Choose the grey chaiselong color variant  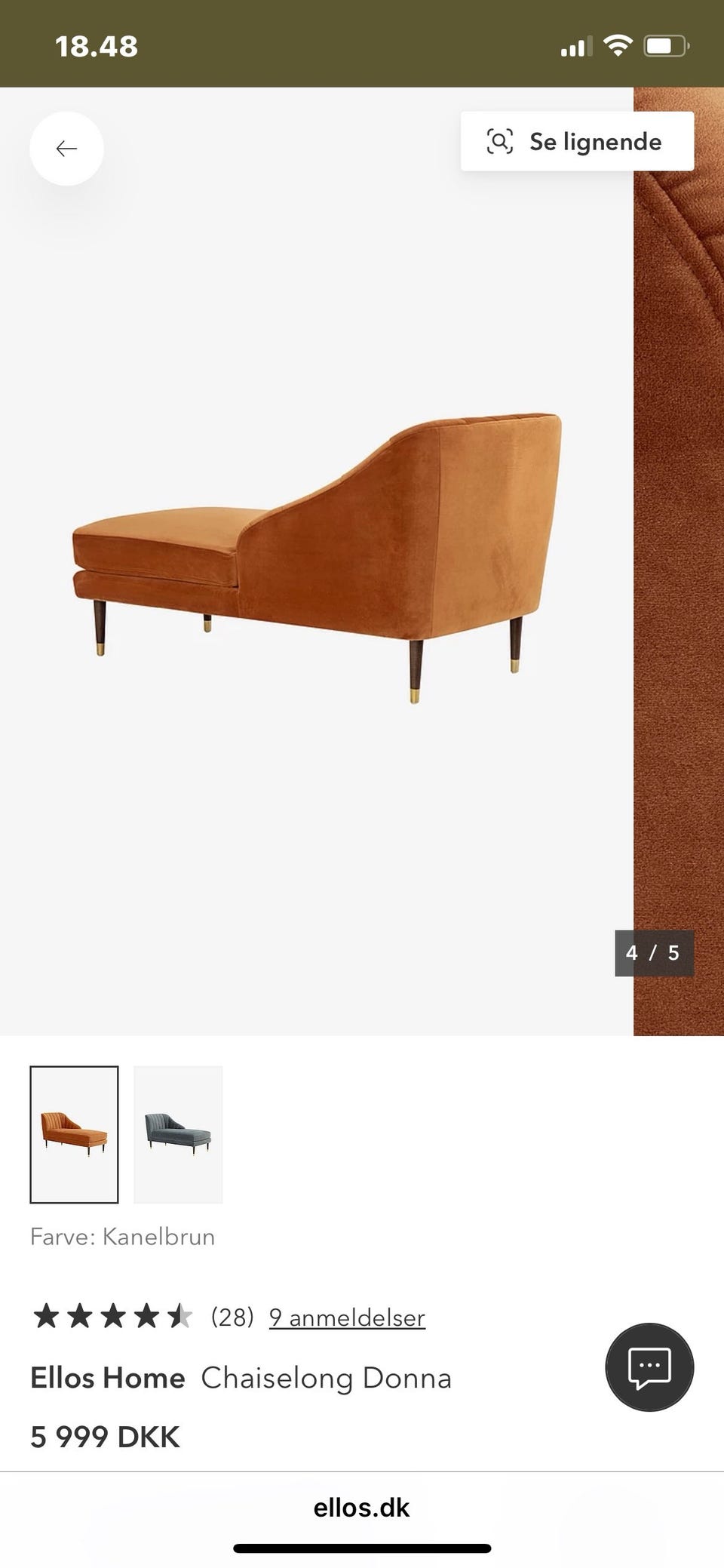tap(178, 1133)
